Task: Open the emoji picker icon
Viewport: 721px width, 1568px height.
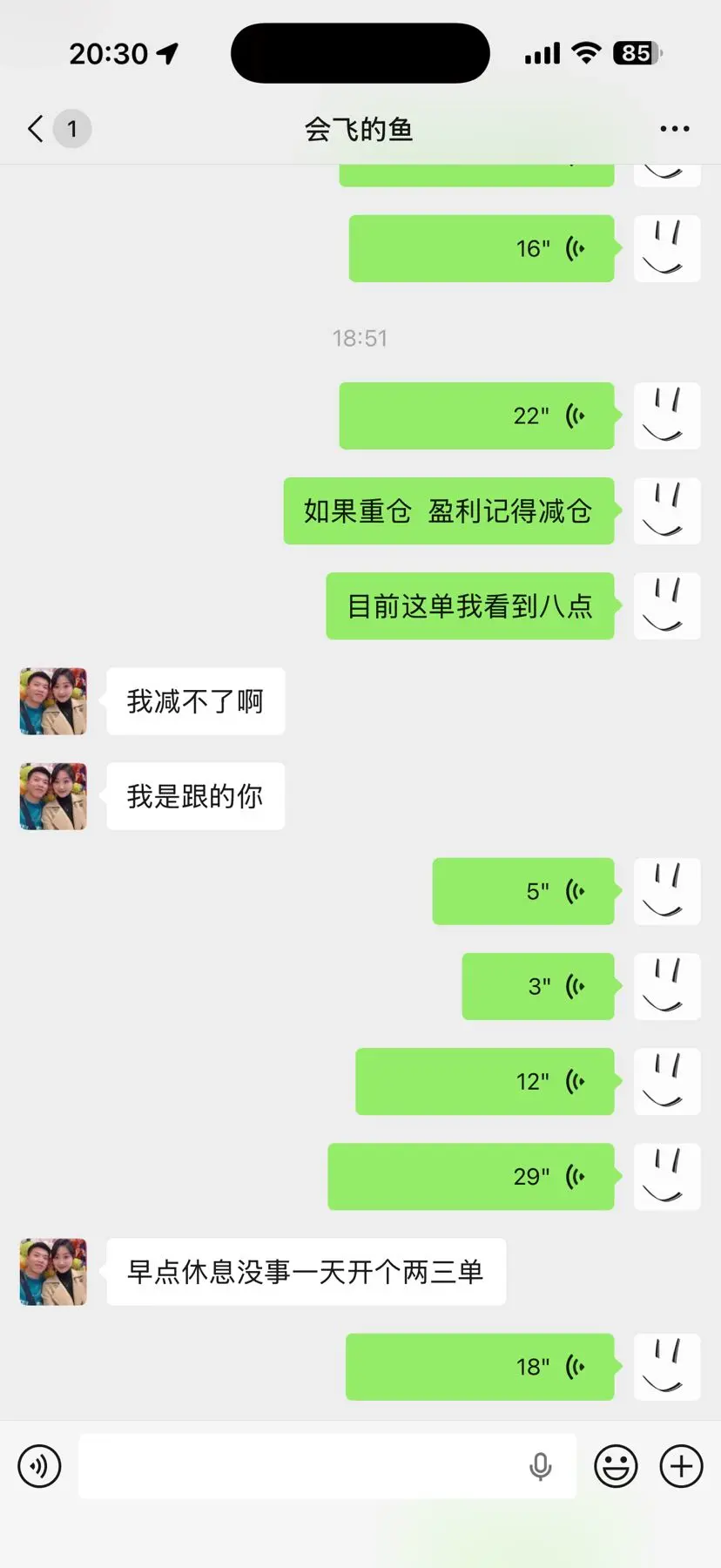Action: click(x=615, y=1466)
